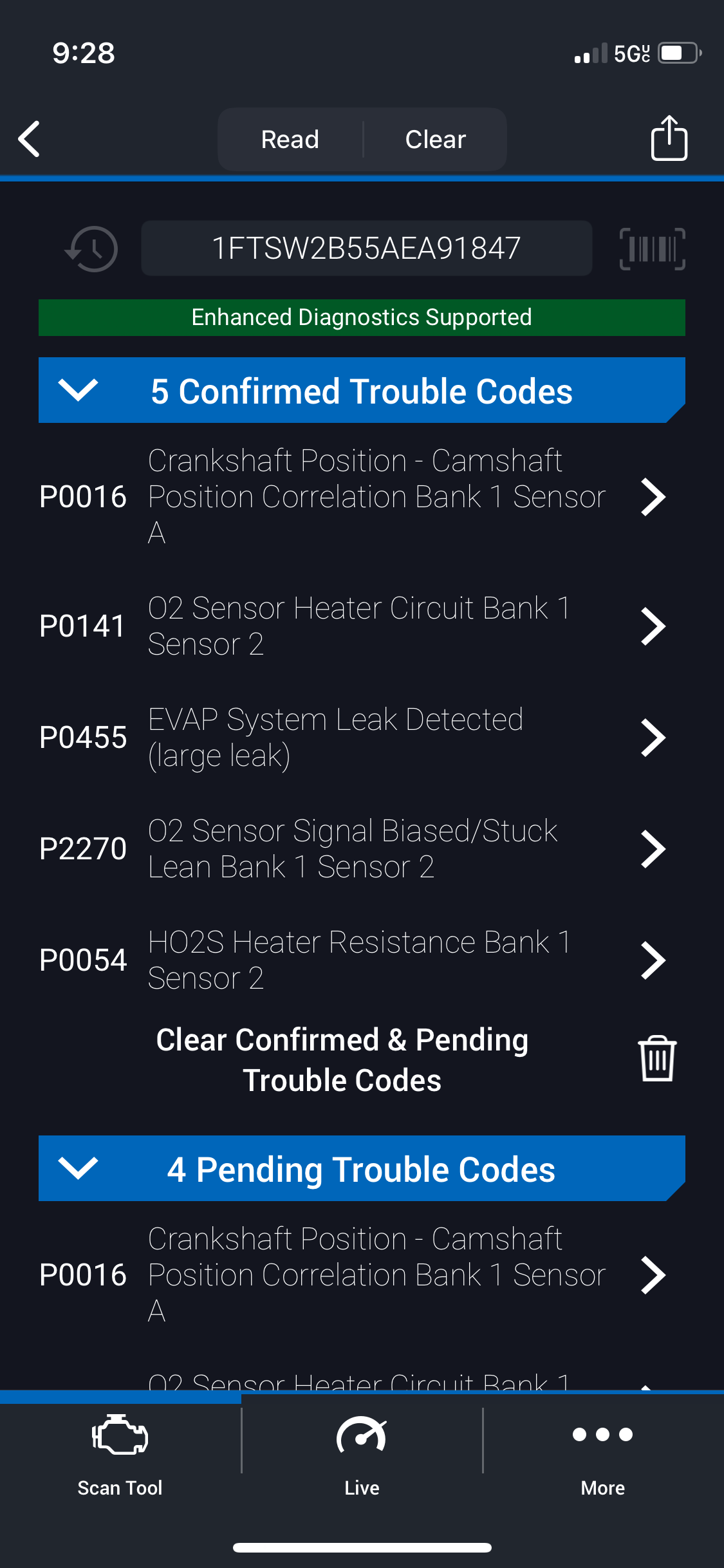This screenshot has width=724, height=1568.
Task: Share the trouble code report
Action: click(669, 138)
